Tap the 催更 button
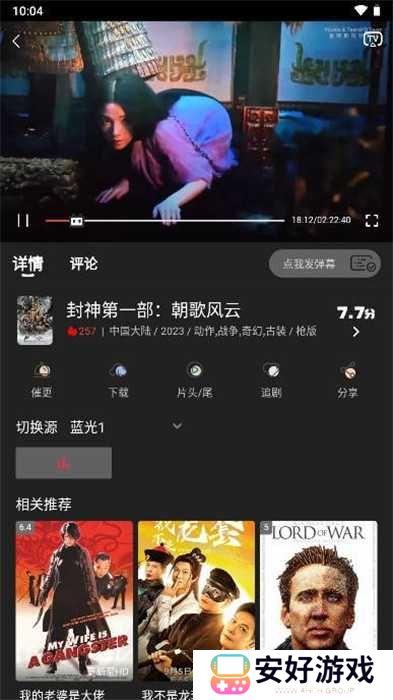The image size is (393, 700). coord(42,380)
